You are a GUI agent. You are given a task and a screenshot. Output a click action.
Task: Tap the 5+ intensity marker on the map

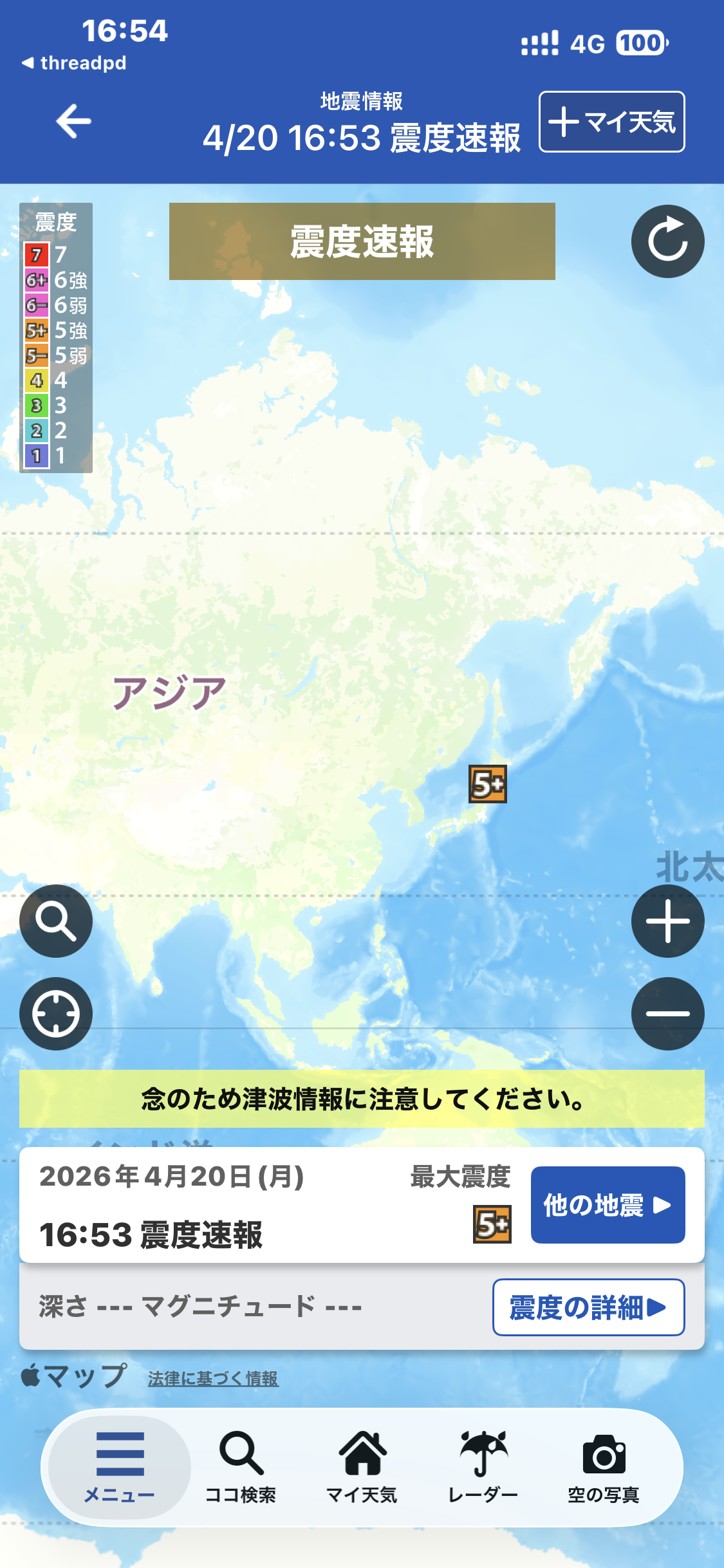click(488, 784)
